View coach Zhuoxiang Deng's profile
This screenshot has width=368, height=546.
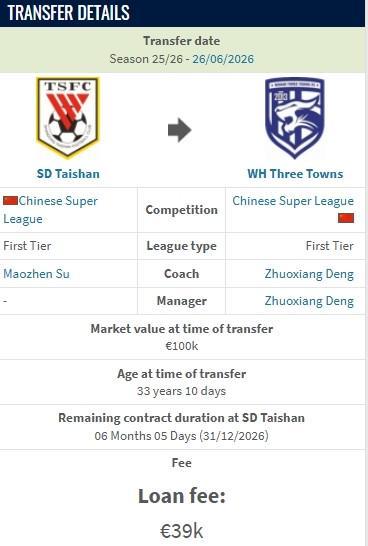click(309, 274)
